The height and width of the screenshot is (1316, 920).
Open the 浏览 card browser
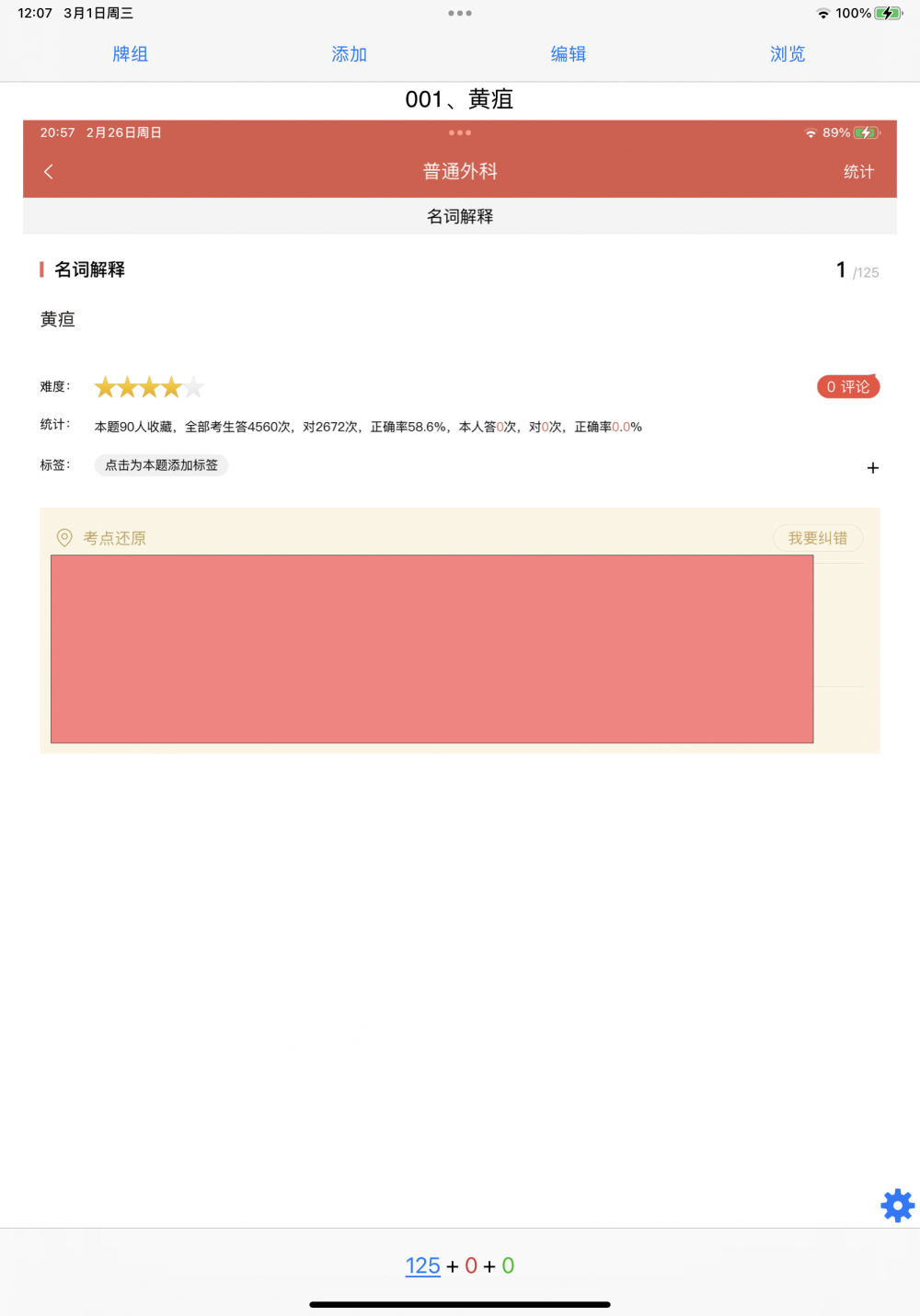(788, 54)
